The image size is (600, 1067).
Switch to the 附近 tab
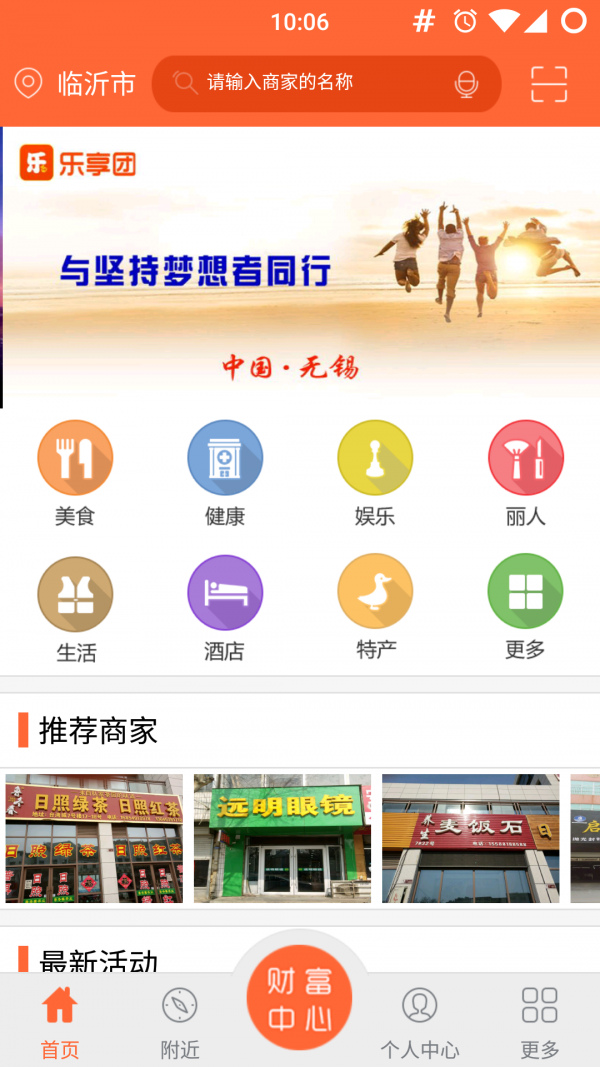(180, 1020)
